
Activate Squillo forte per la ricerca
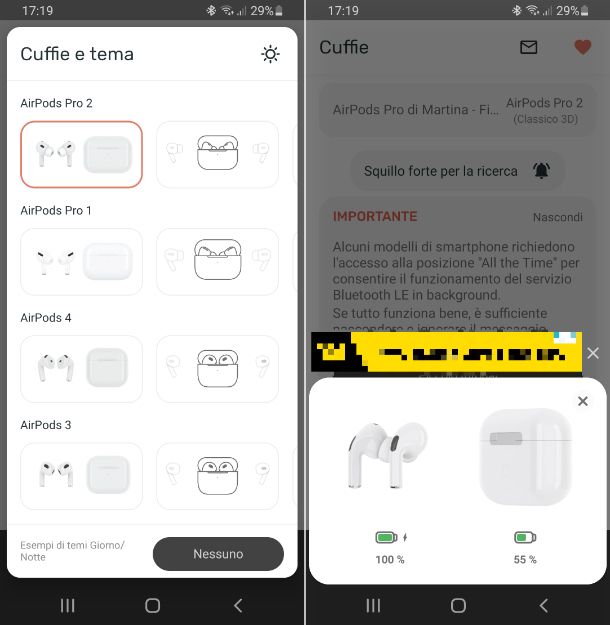[457, 171]
